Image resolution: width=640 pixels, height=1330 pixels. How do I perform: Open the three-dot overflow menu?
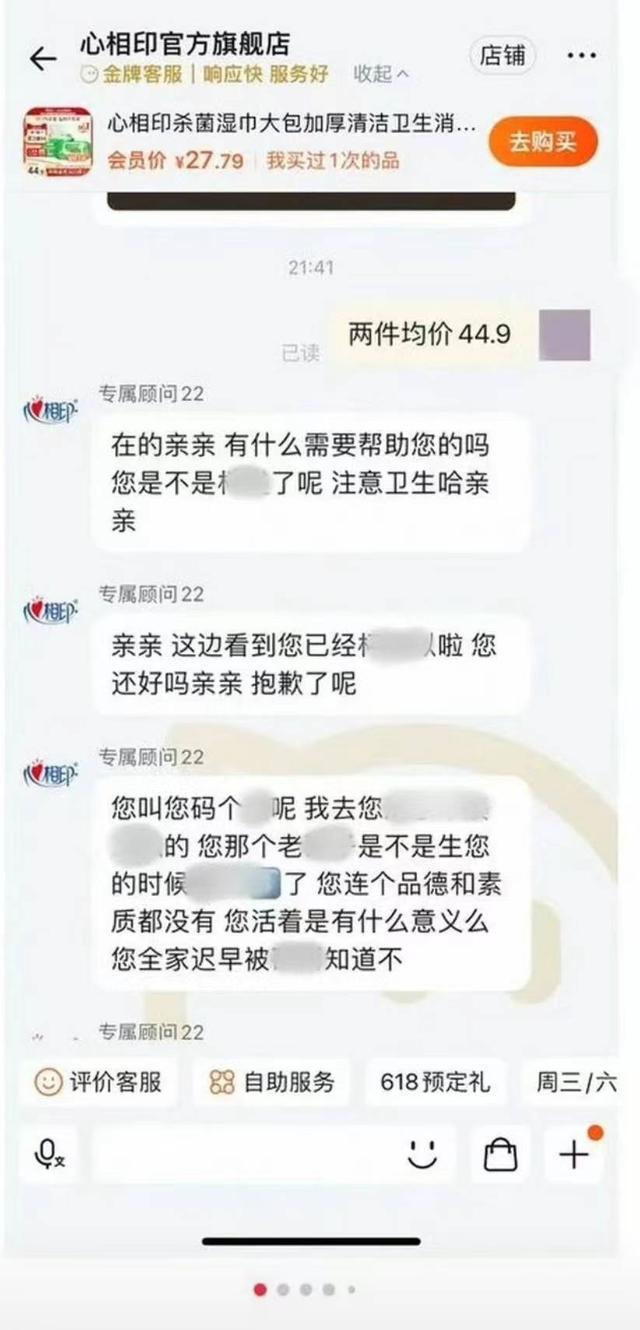581,55
